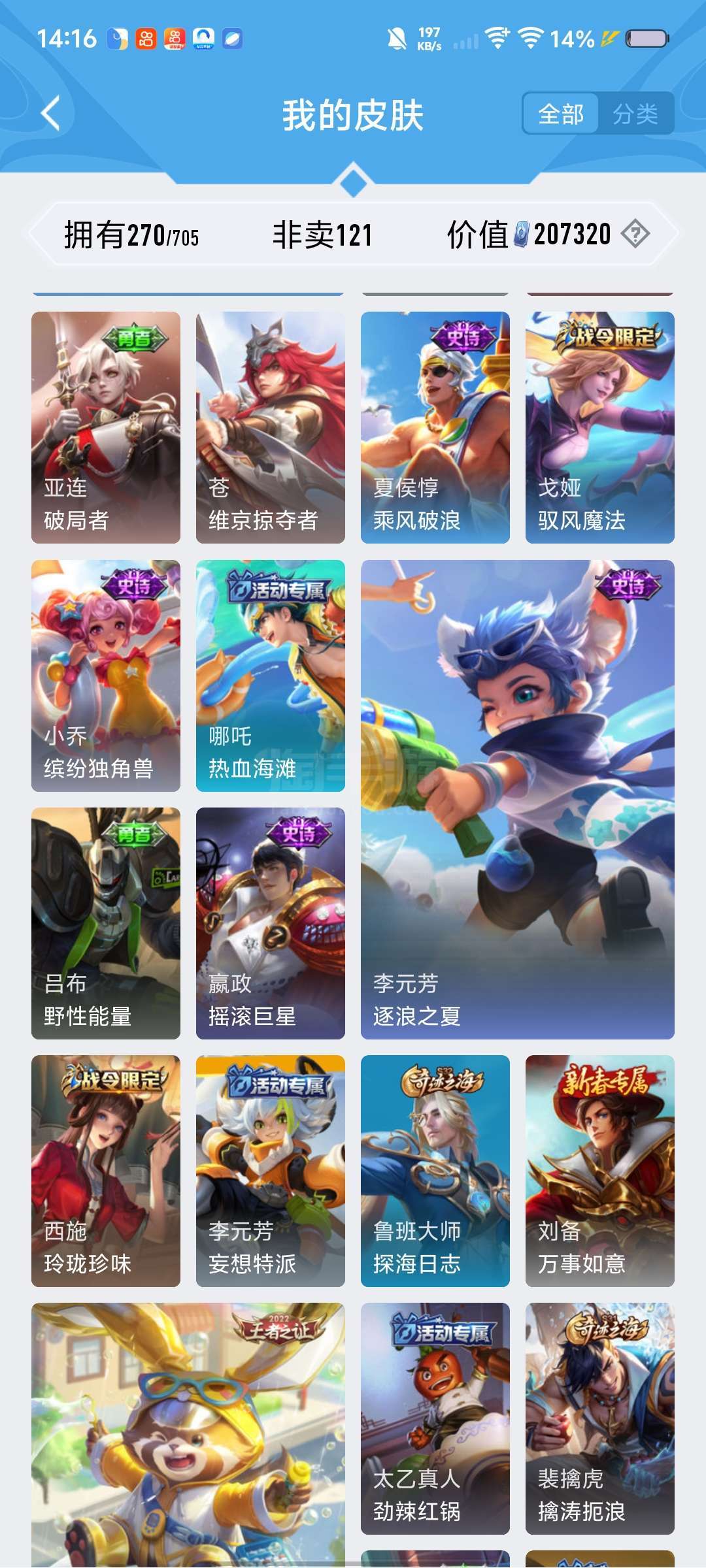Open the large 李元芳 逐浪之夏 card
Viewport: 706px width, 1568px height.
518,800
